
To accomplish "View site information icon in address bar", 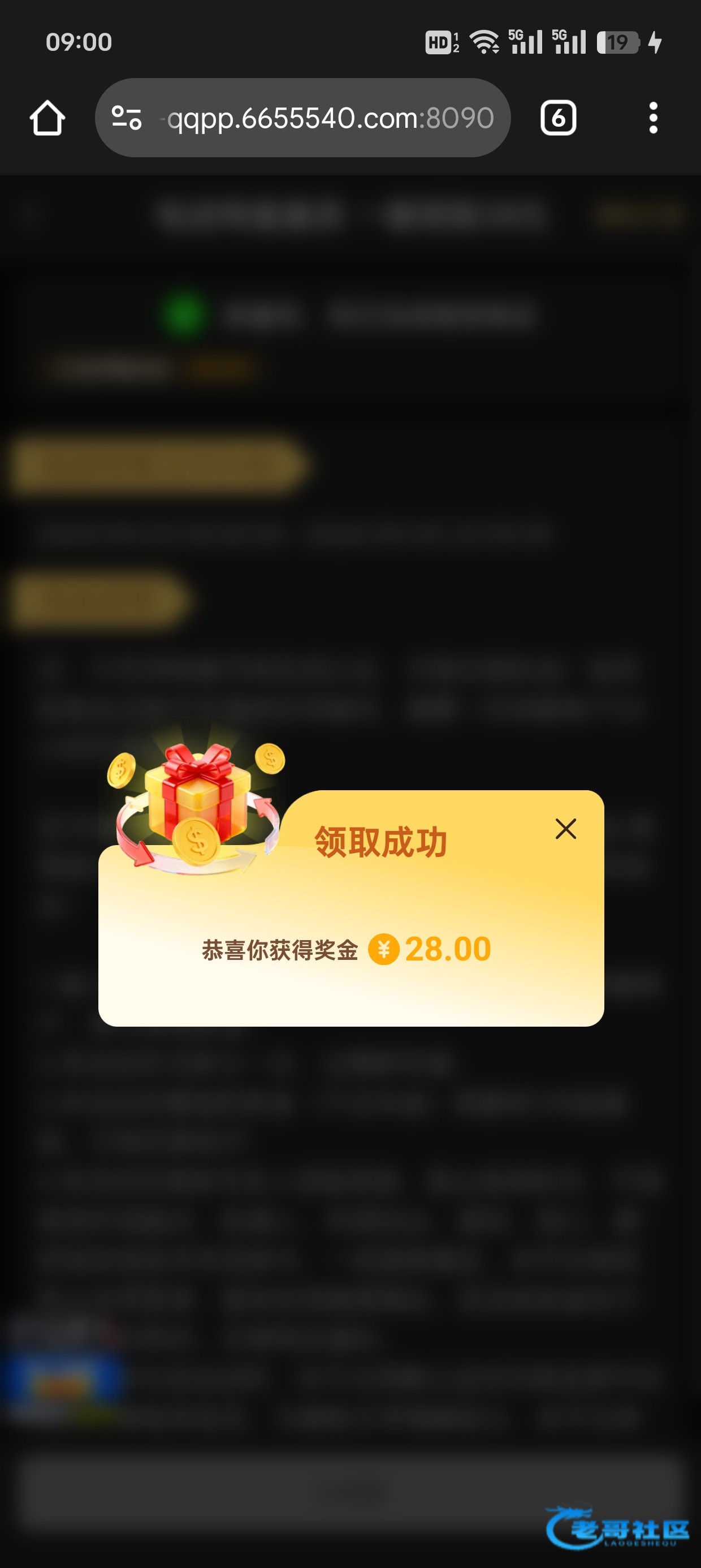I will click(x=127, y=118).
